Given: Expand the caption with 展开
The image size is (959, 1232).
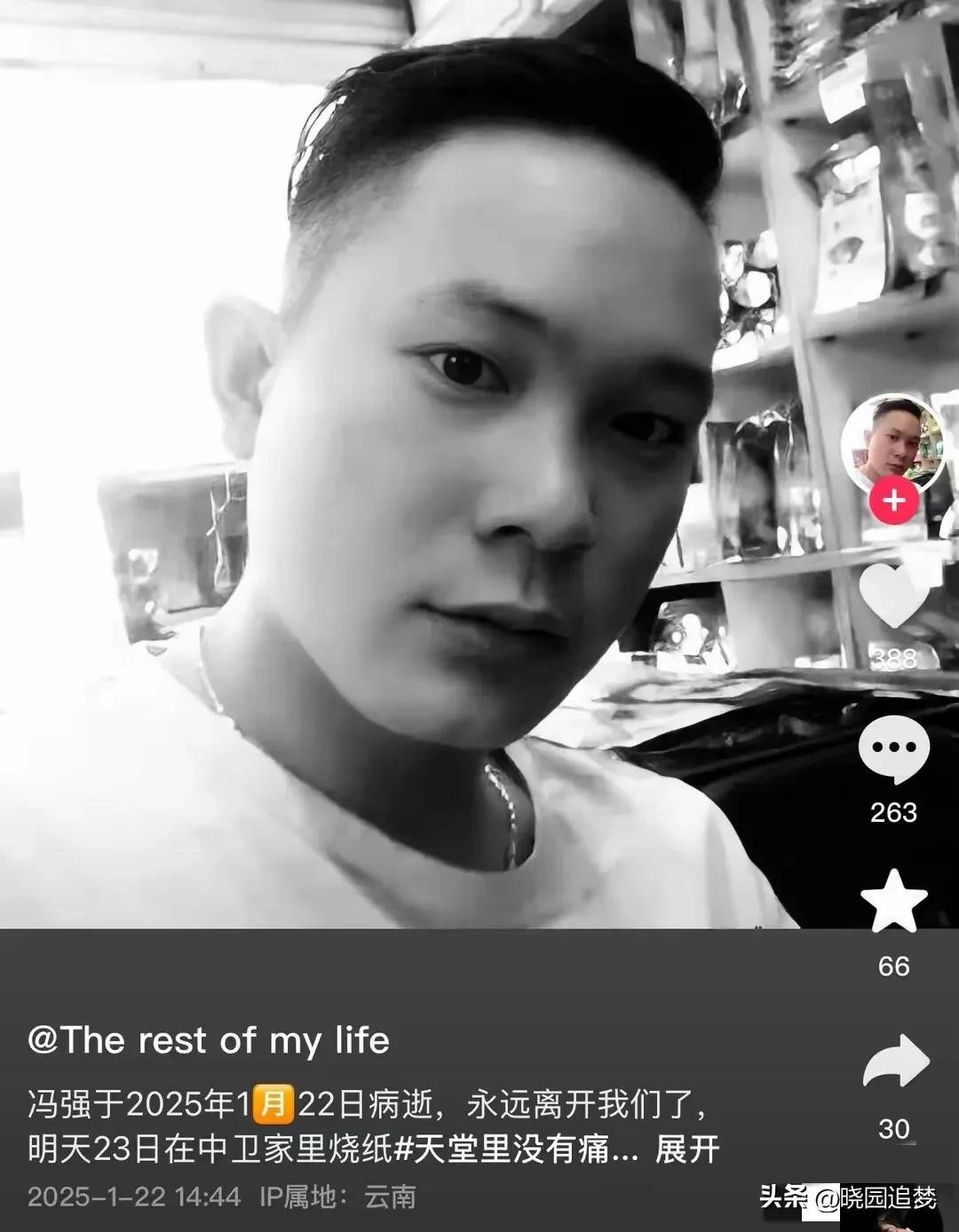Looking at the screenshot, I should pos(686,1150).
